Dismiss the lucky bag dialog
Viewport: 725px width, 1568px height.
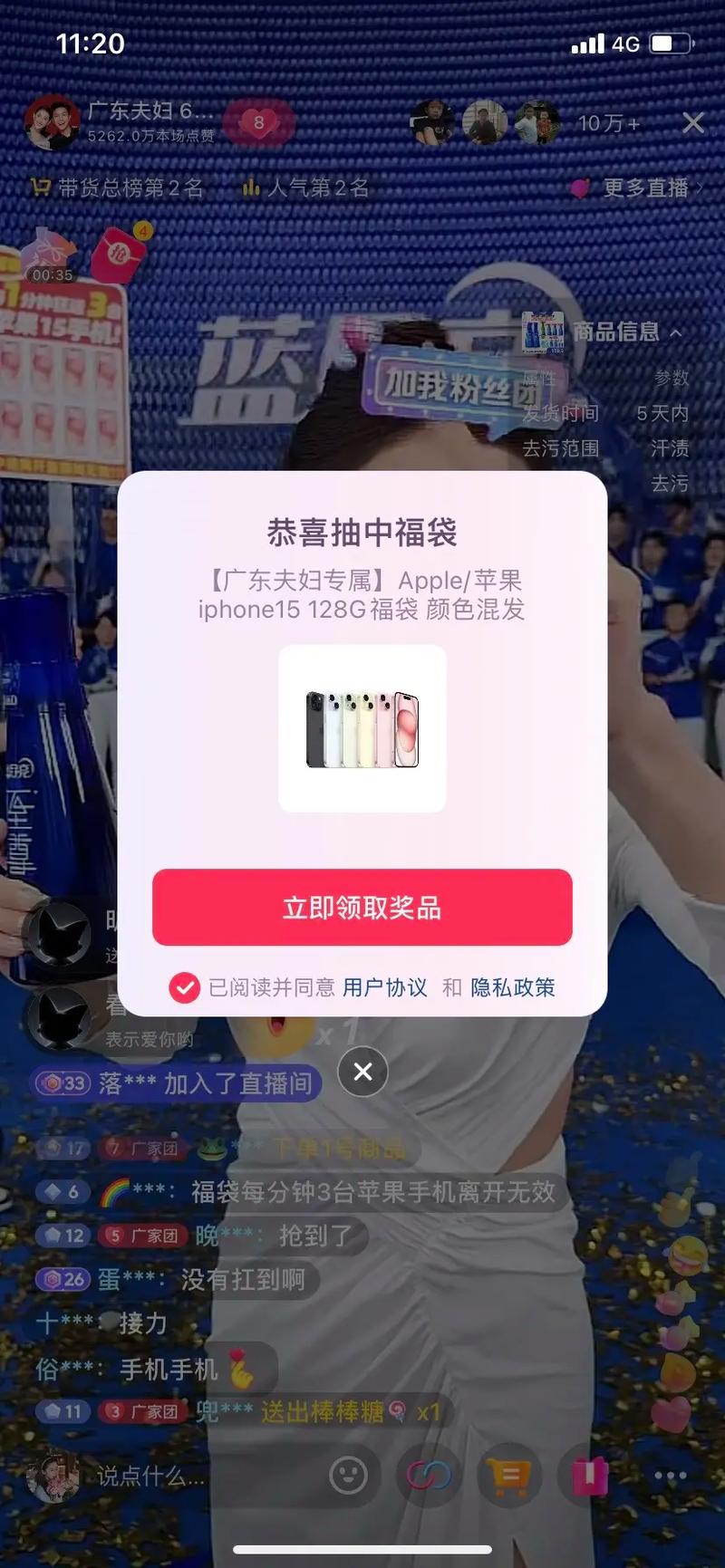[362, 1072]
